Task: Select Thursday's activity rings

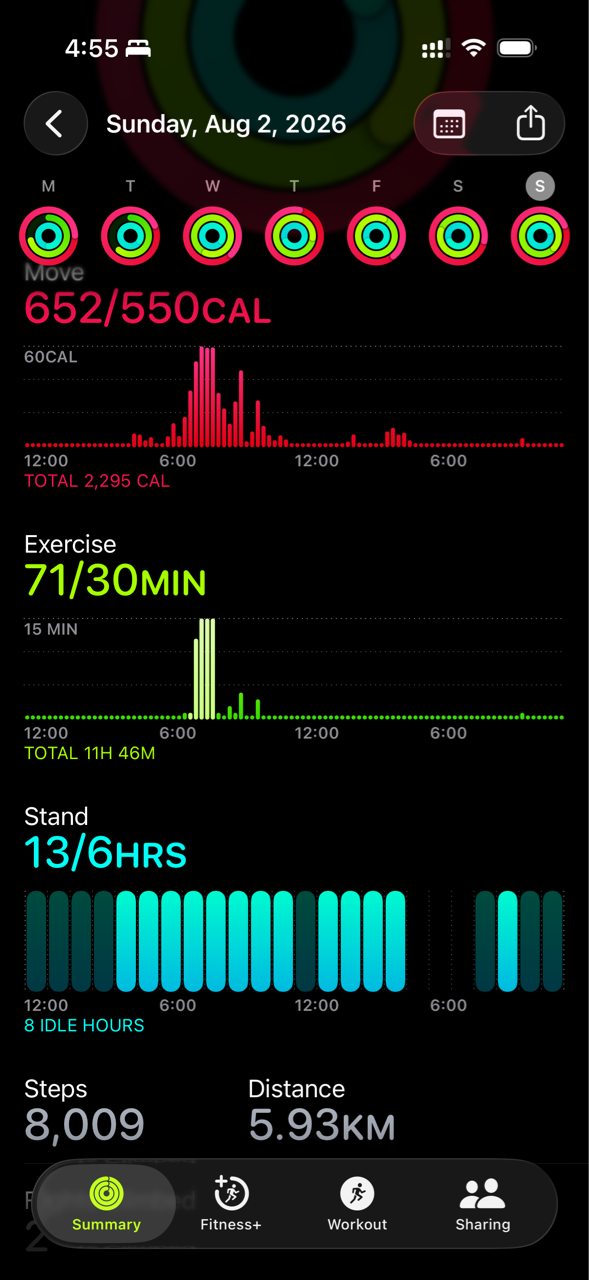Action: tap(294, 236)
